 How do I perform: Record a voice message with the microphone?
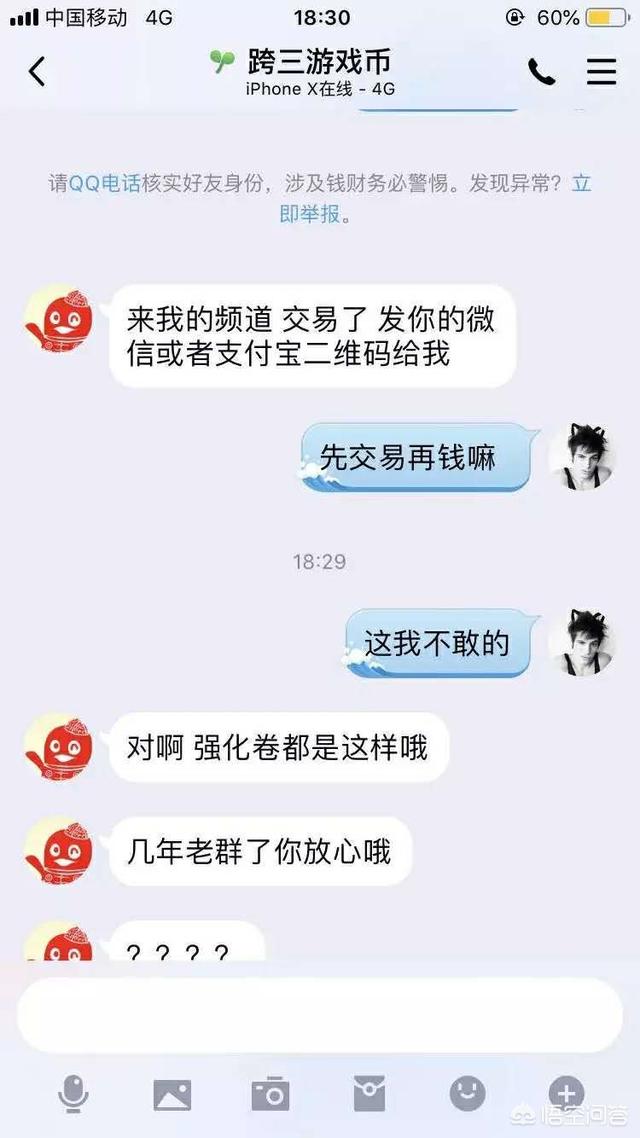pyautogui.click(x=72, y=1094)
